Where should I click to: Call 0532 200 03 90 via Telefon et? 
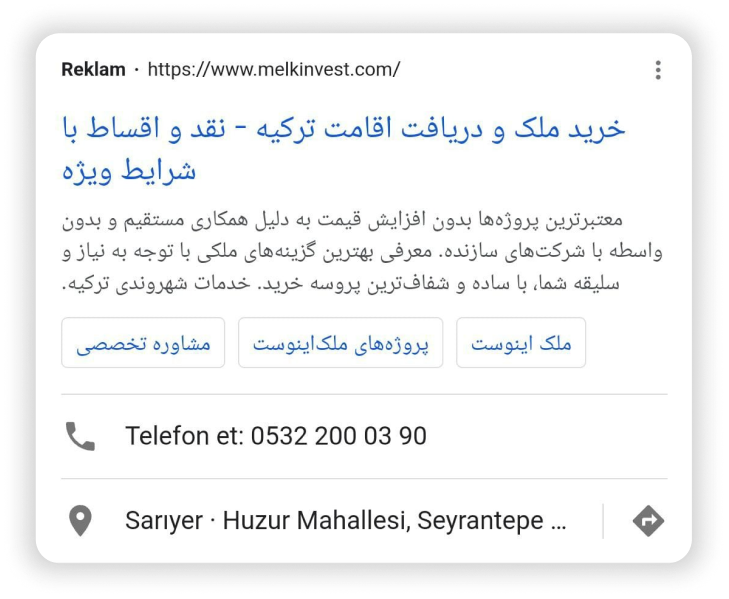275,436
